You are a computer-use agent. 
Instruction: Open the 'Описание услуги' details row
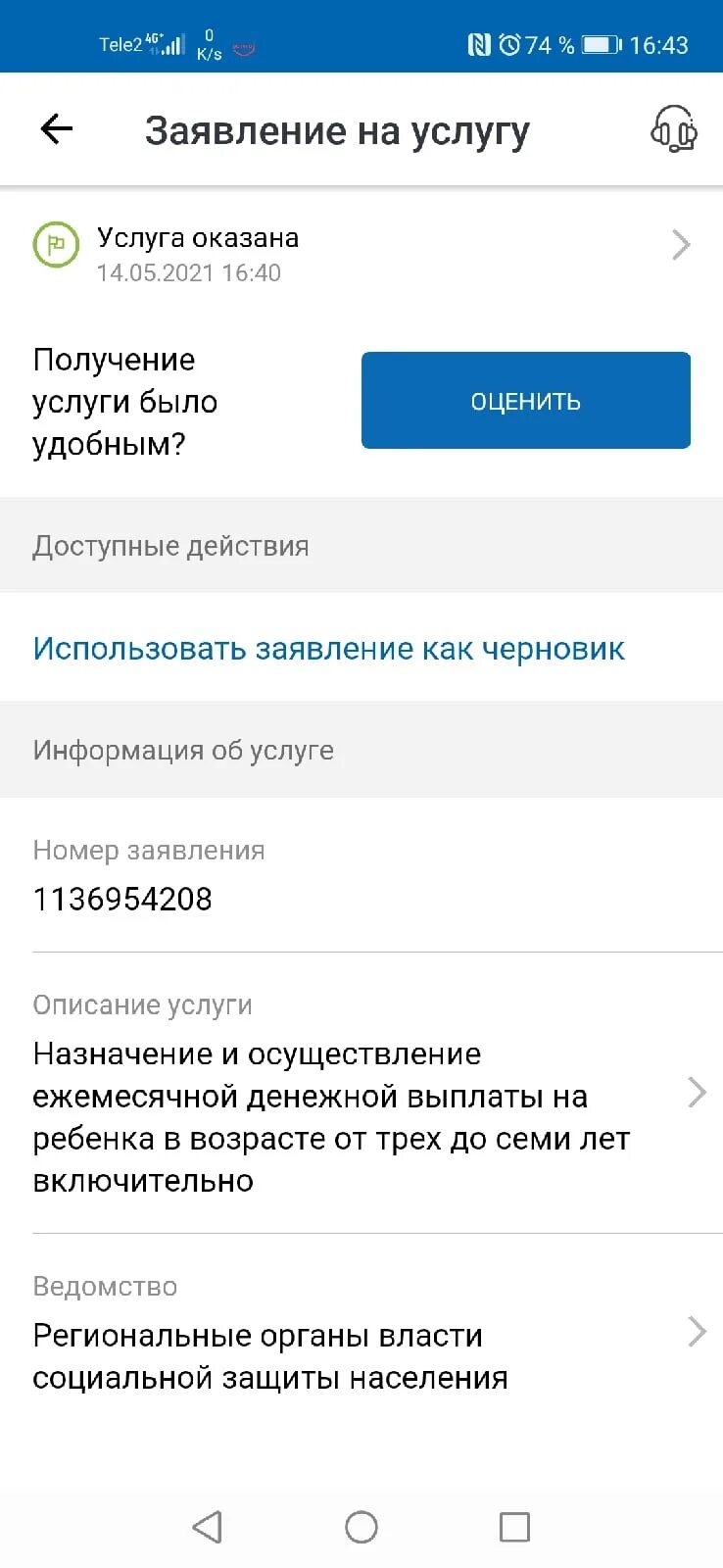(361, 1093)
